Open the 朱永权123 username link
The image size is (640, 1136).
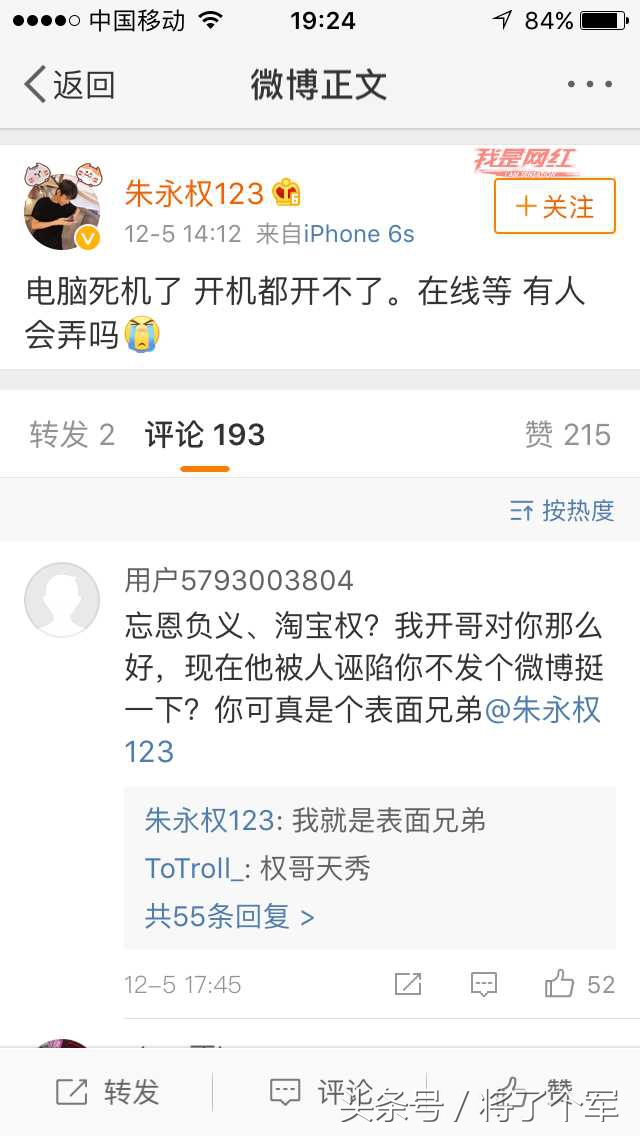(194, 192)
